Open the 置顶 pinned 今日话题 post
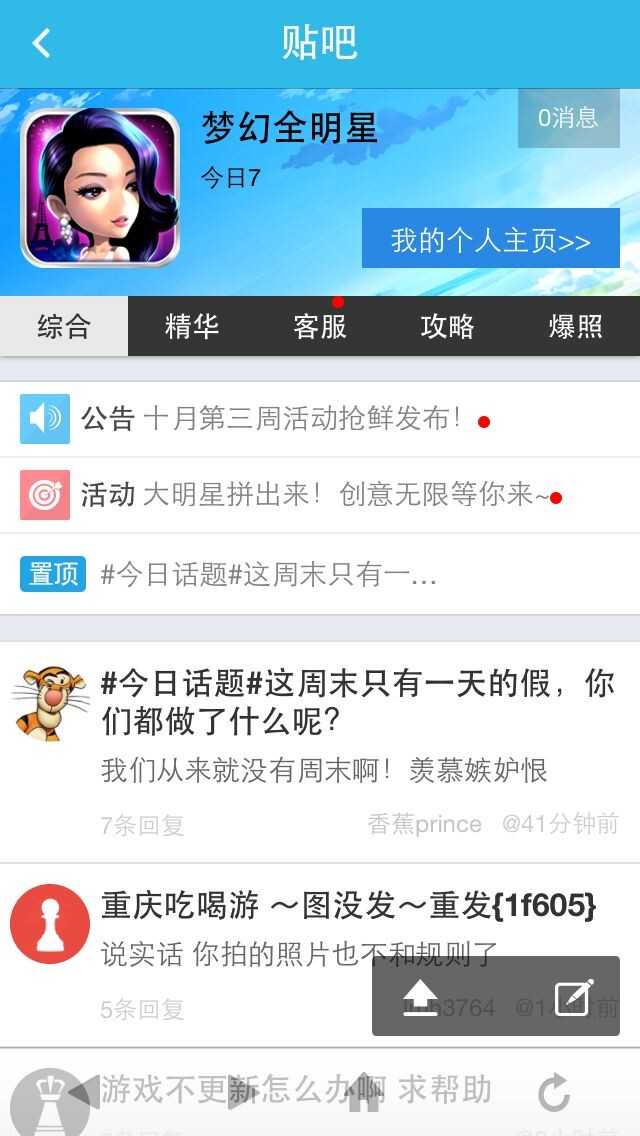 [x=270, y=574]
